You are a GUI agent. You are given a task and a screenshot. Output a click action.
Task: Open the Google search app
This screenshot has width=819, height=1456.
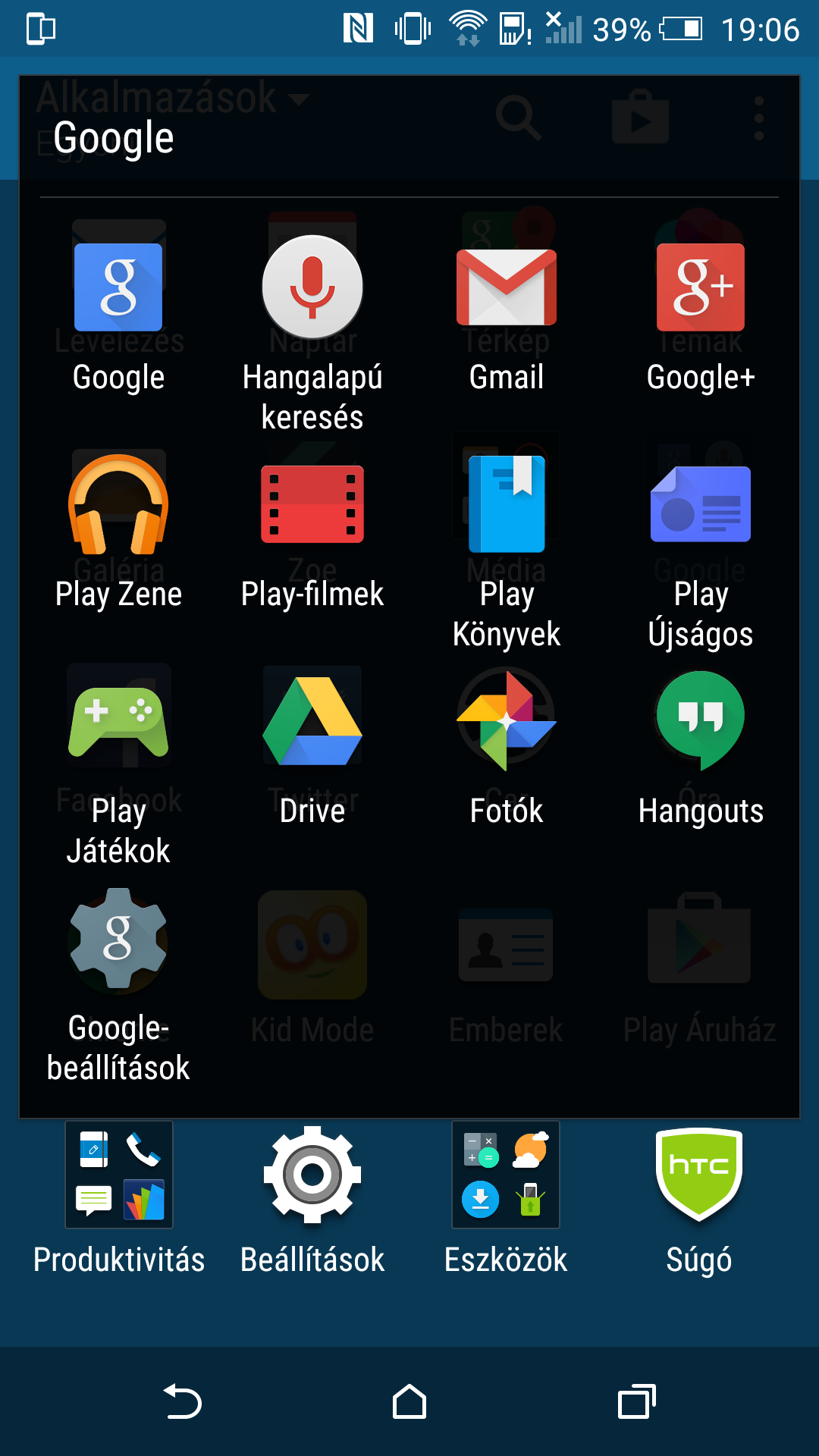pyautogui.click(x=118, y=288)
